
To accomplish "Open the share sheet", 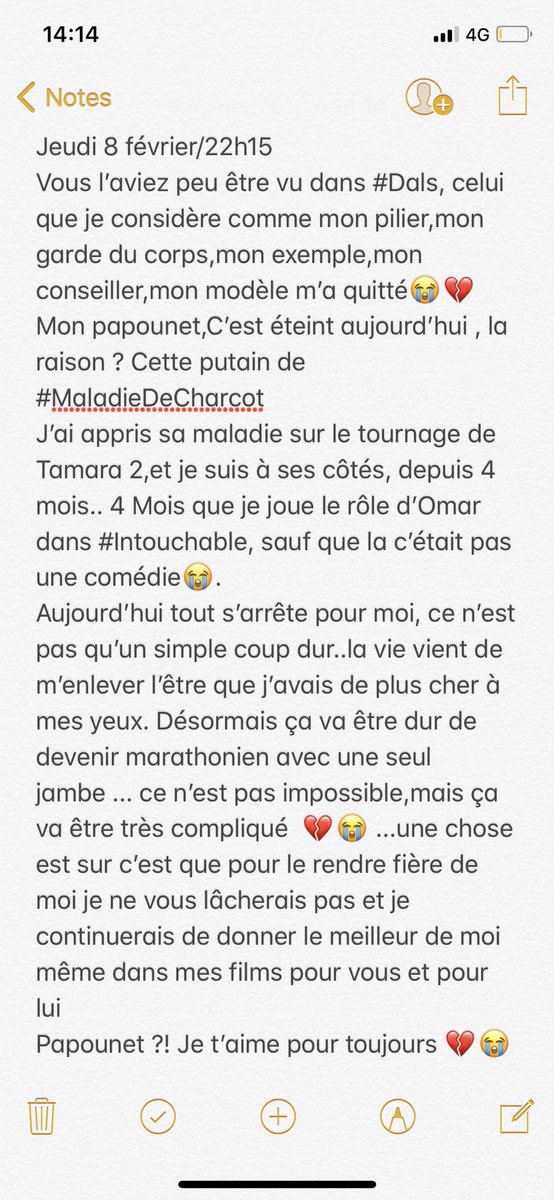I will 512,96.
